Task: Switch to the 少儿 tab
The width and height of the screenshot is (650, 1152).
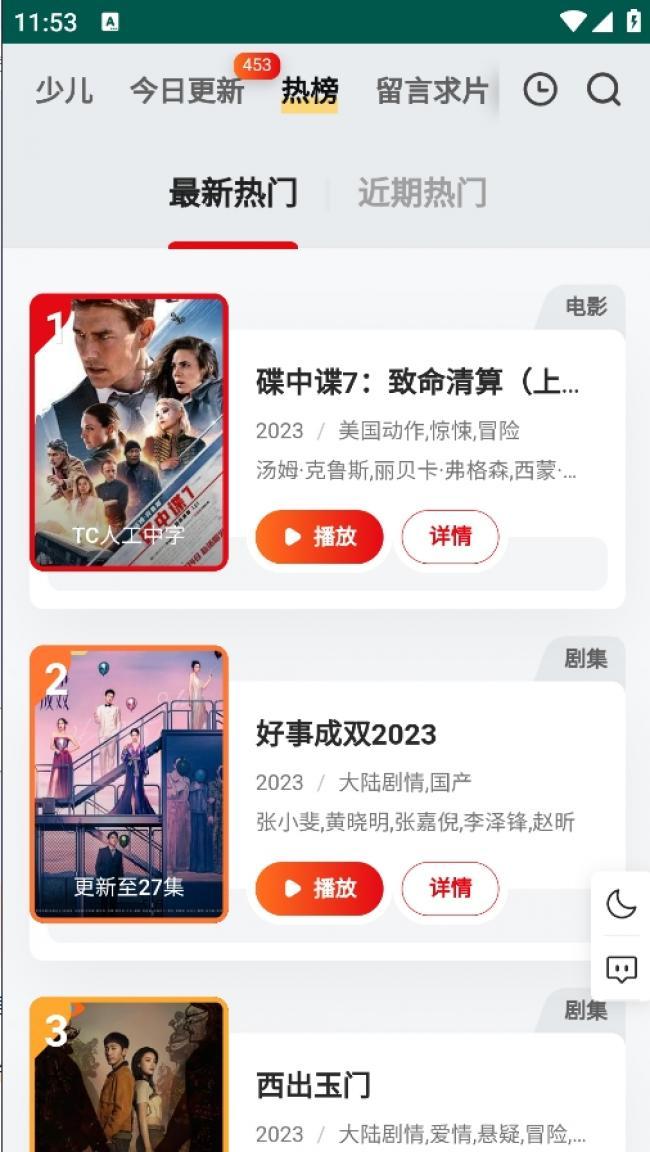Action: pos(64,91)
